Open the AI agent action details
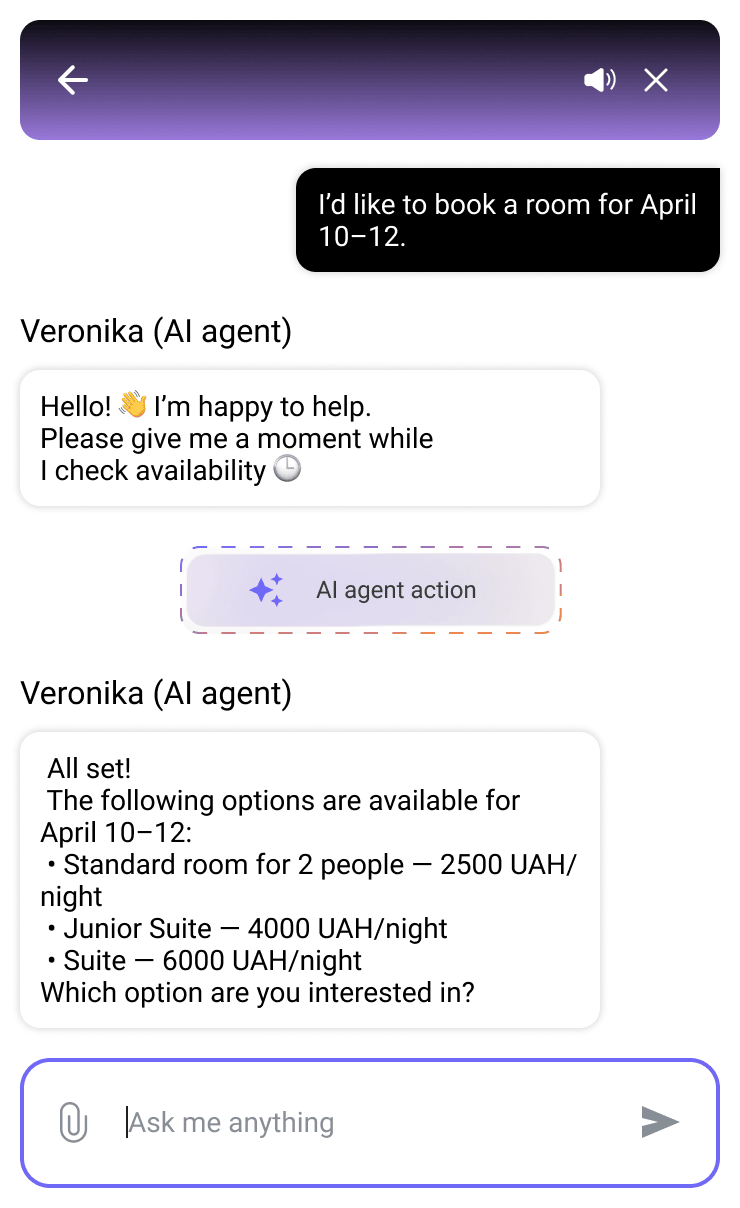 tap(371, 590)
